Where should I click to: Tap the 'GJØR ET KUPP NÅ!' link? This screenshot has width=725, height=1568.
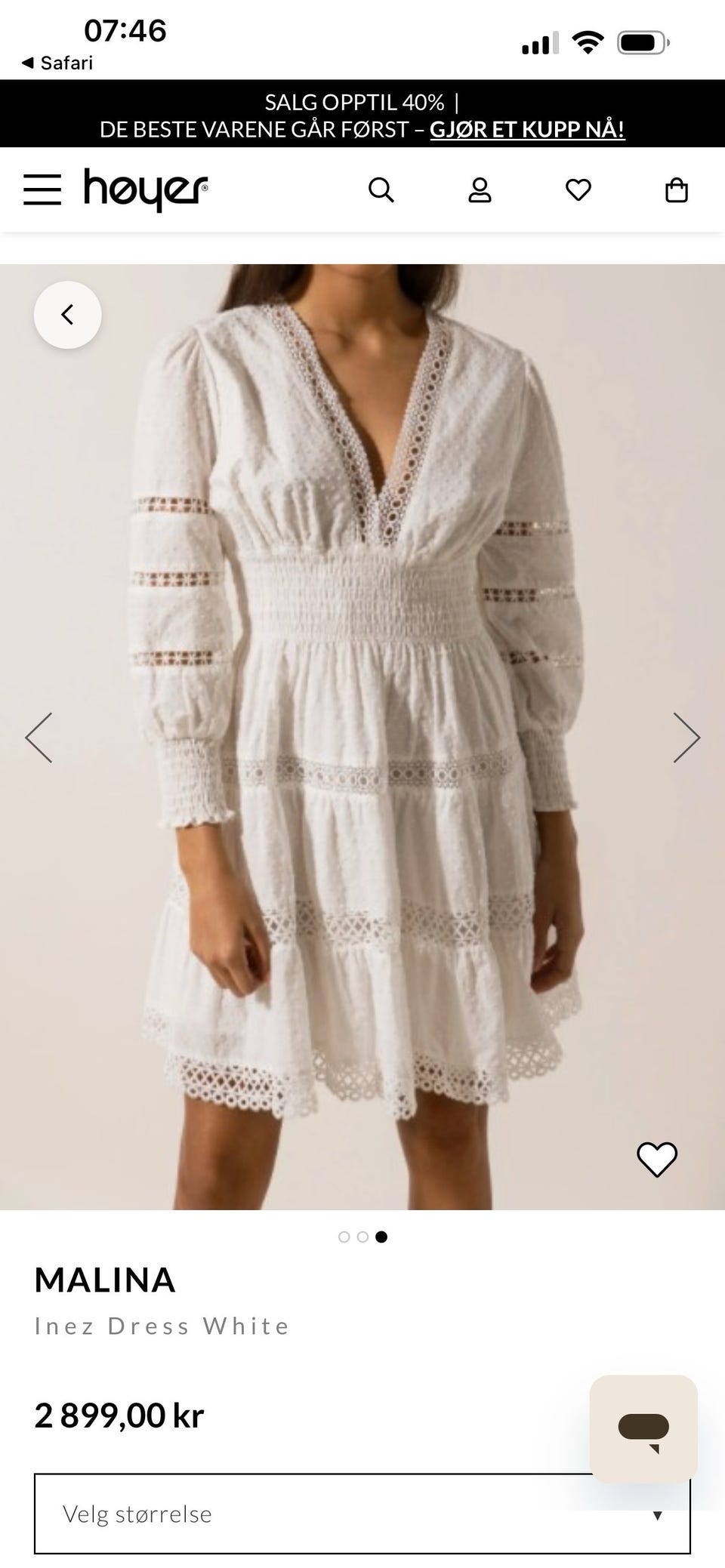(527, 129)
